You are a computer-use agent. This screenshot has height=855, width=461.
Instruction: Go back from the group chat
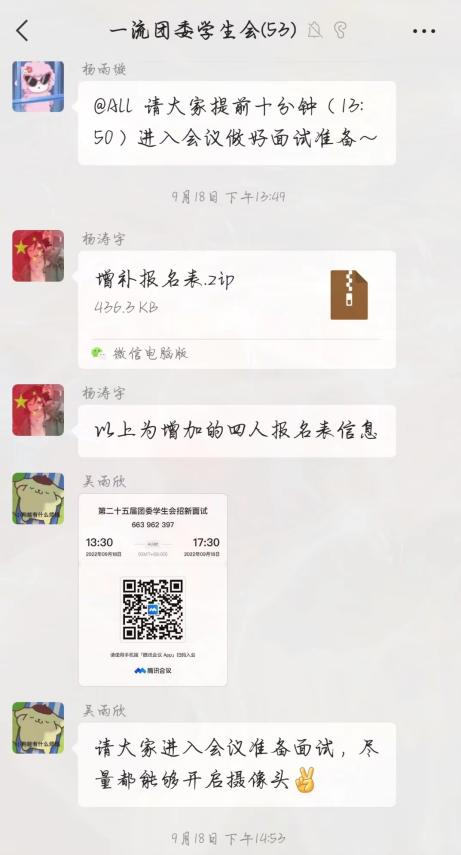[22, 31]
